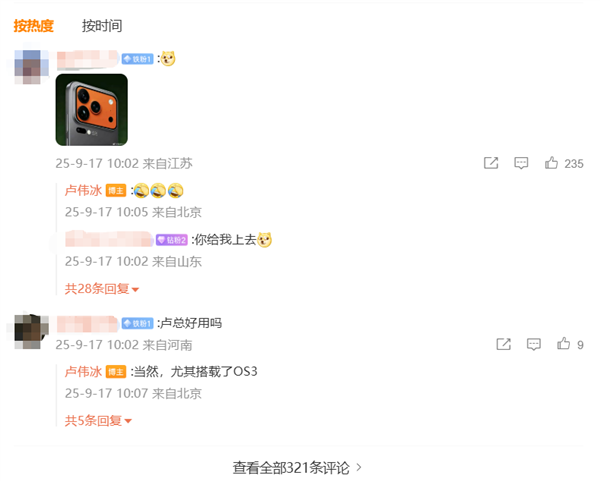Reply to the 卢总好用吗 comment

534,344
